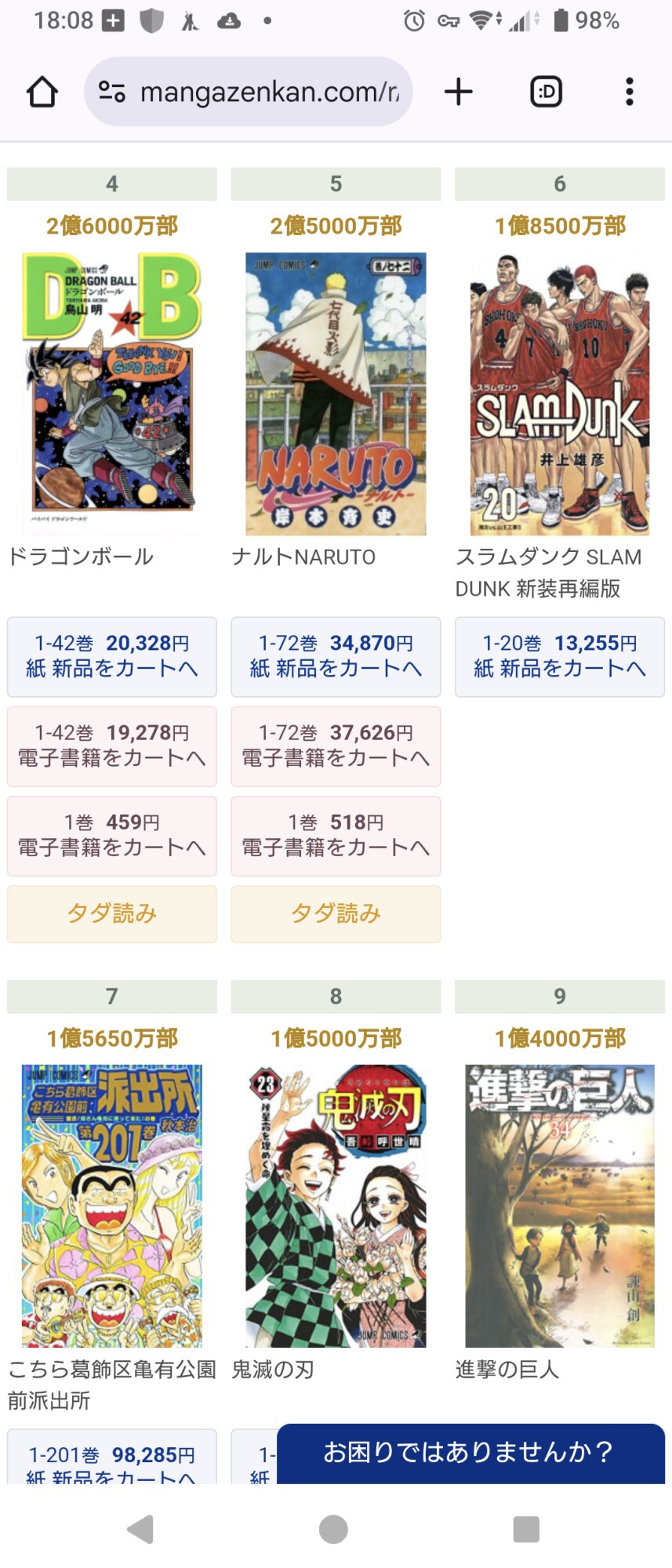Open the 鬼滅の刃 cover image
The width and height of the screenshot is (672, 1568).
[336, 1206]
